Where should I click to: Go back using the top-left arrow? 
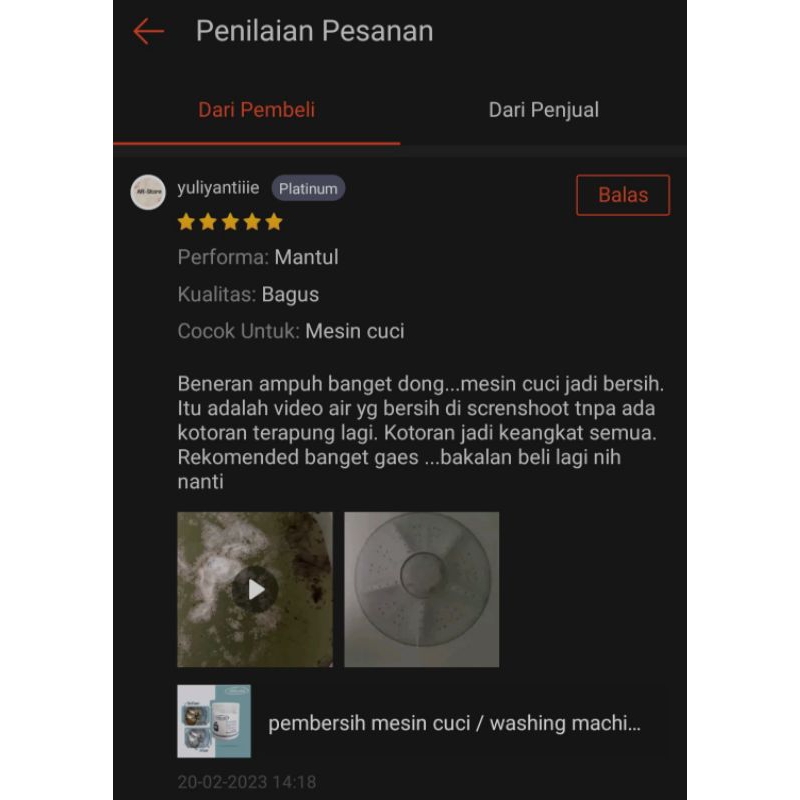(148, 31)
